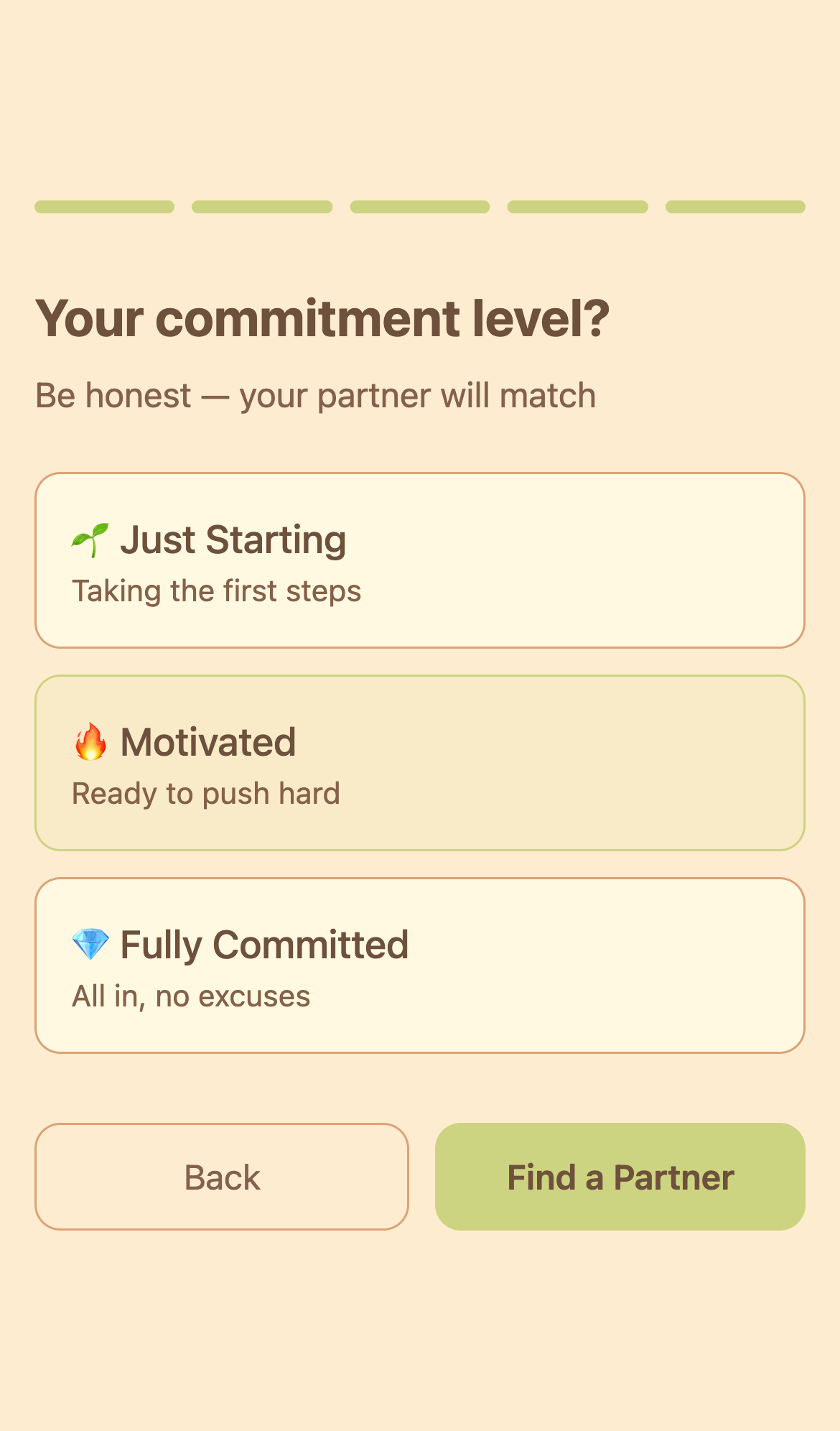
Task: Click the text All in, no excuses
Action: (x=191, y=996)
